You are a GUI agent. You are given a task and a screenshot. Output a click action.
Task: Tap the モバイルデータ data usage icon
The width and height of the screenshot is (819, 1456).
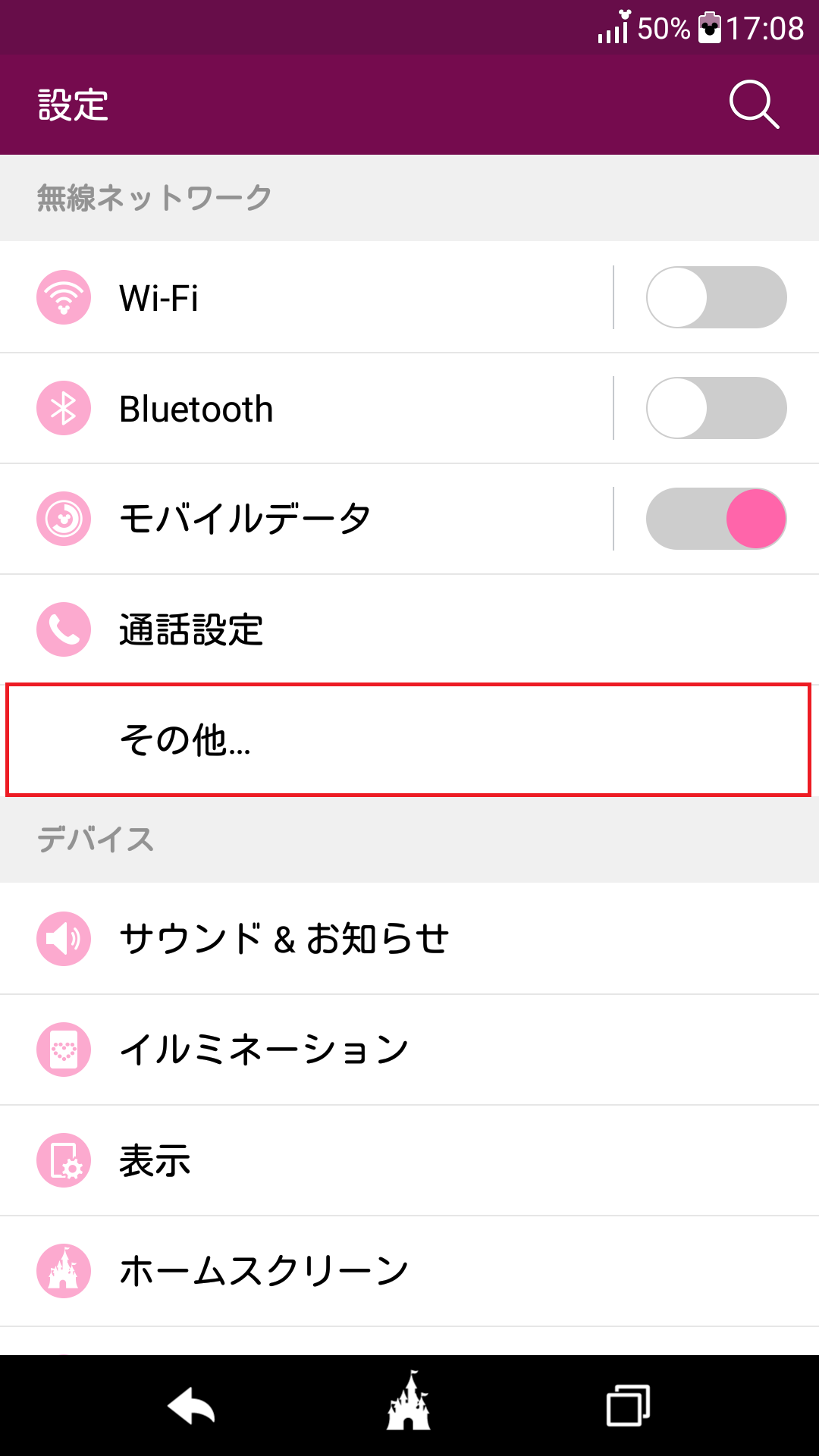64,519
